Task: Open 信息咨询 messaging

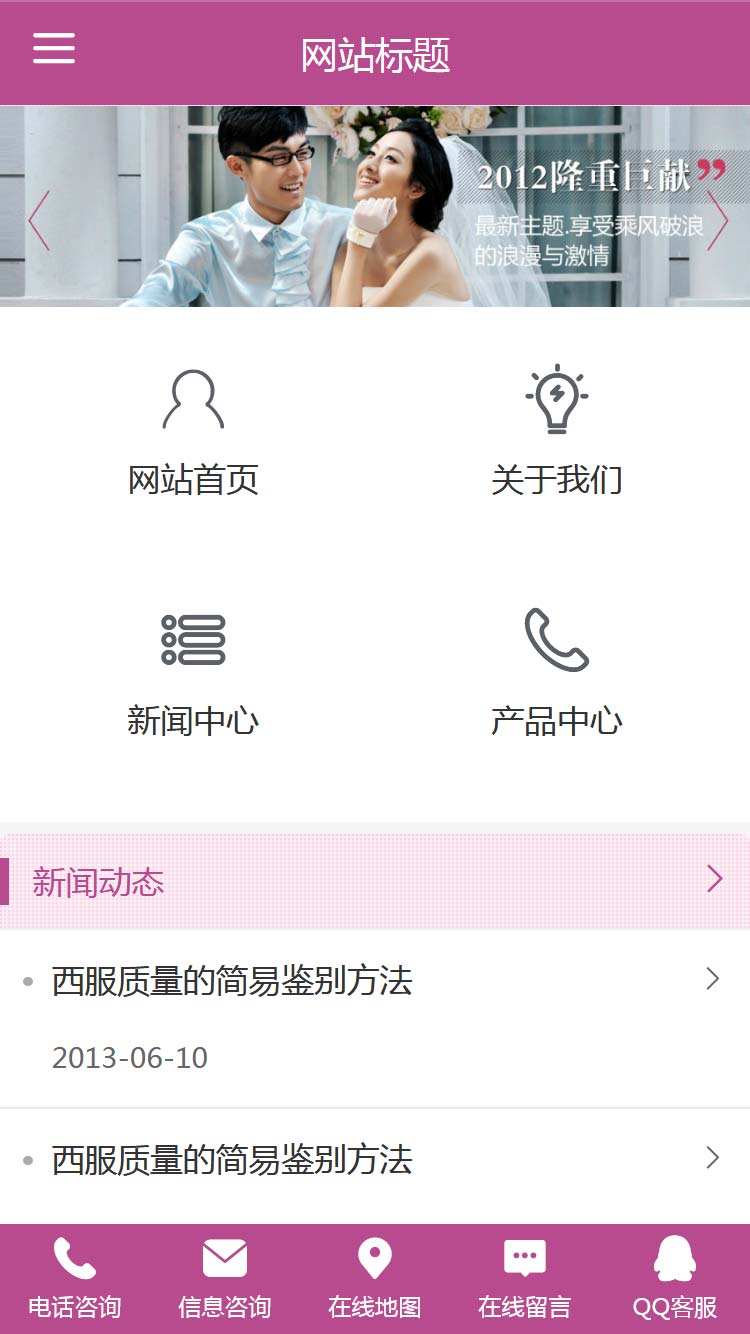Action: point(225,1278)
